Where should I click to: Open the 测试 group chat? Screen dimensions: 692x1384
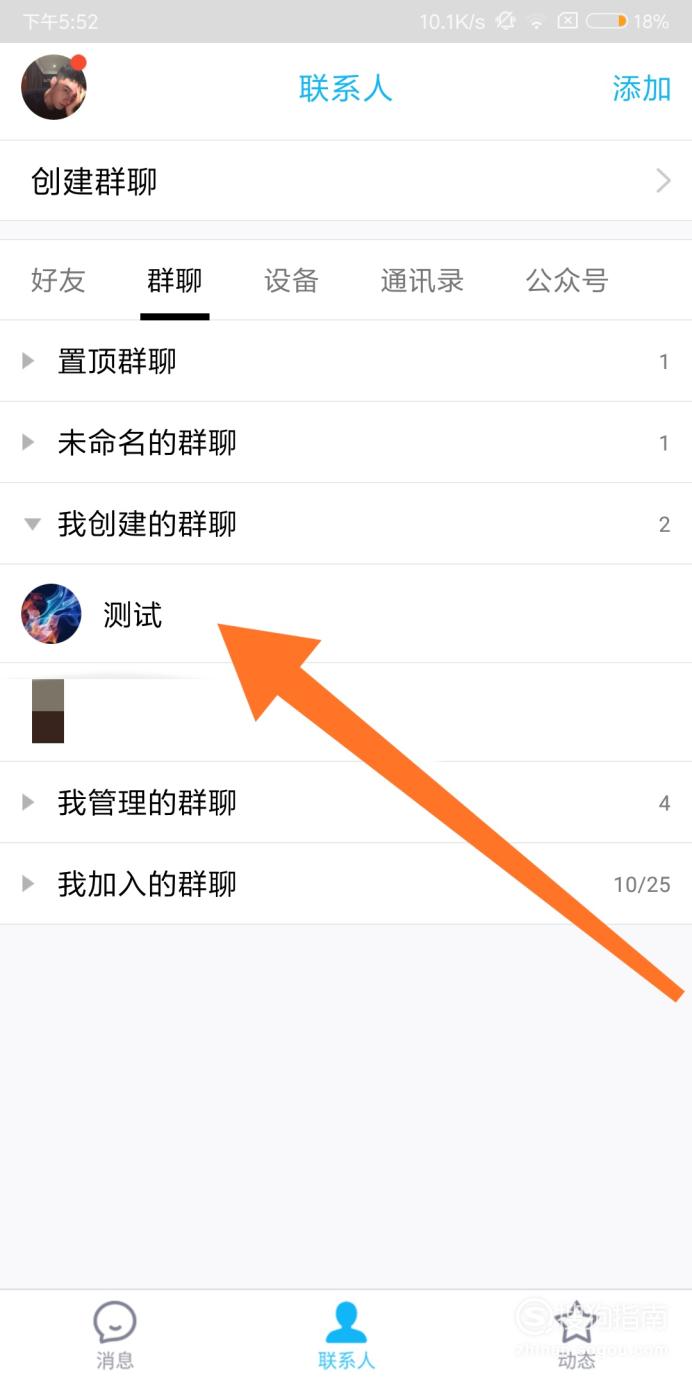[x=346, y=614]
